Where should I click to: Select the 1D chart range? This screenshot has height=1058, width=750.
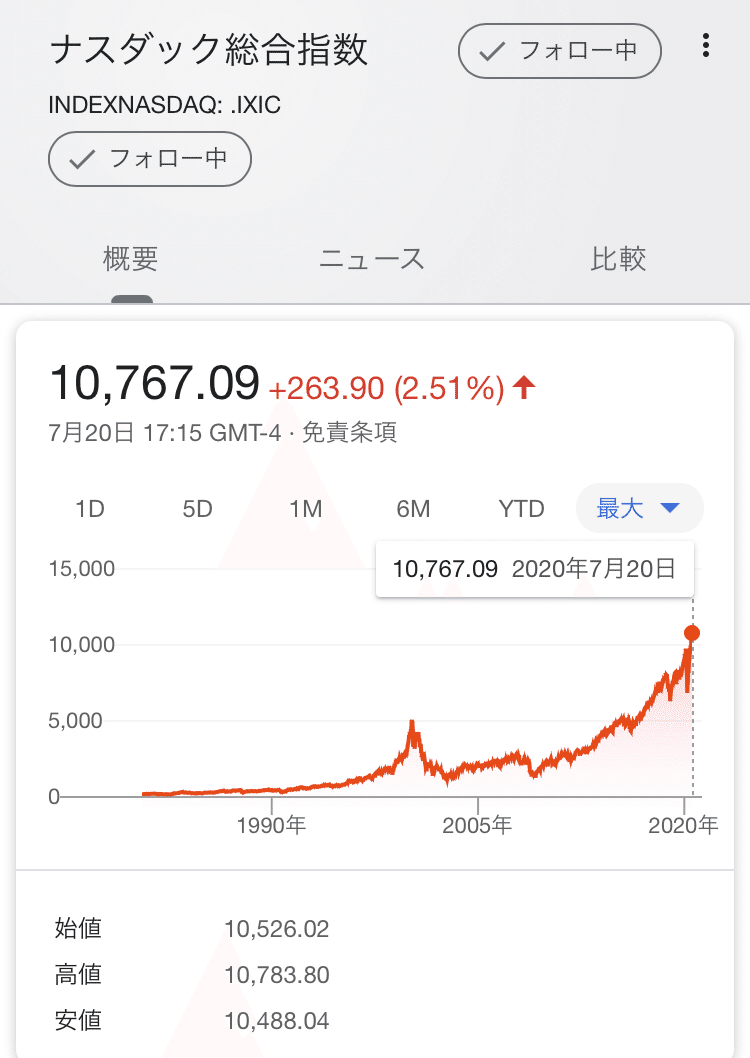(x=90, y=509)
